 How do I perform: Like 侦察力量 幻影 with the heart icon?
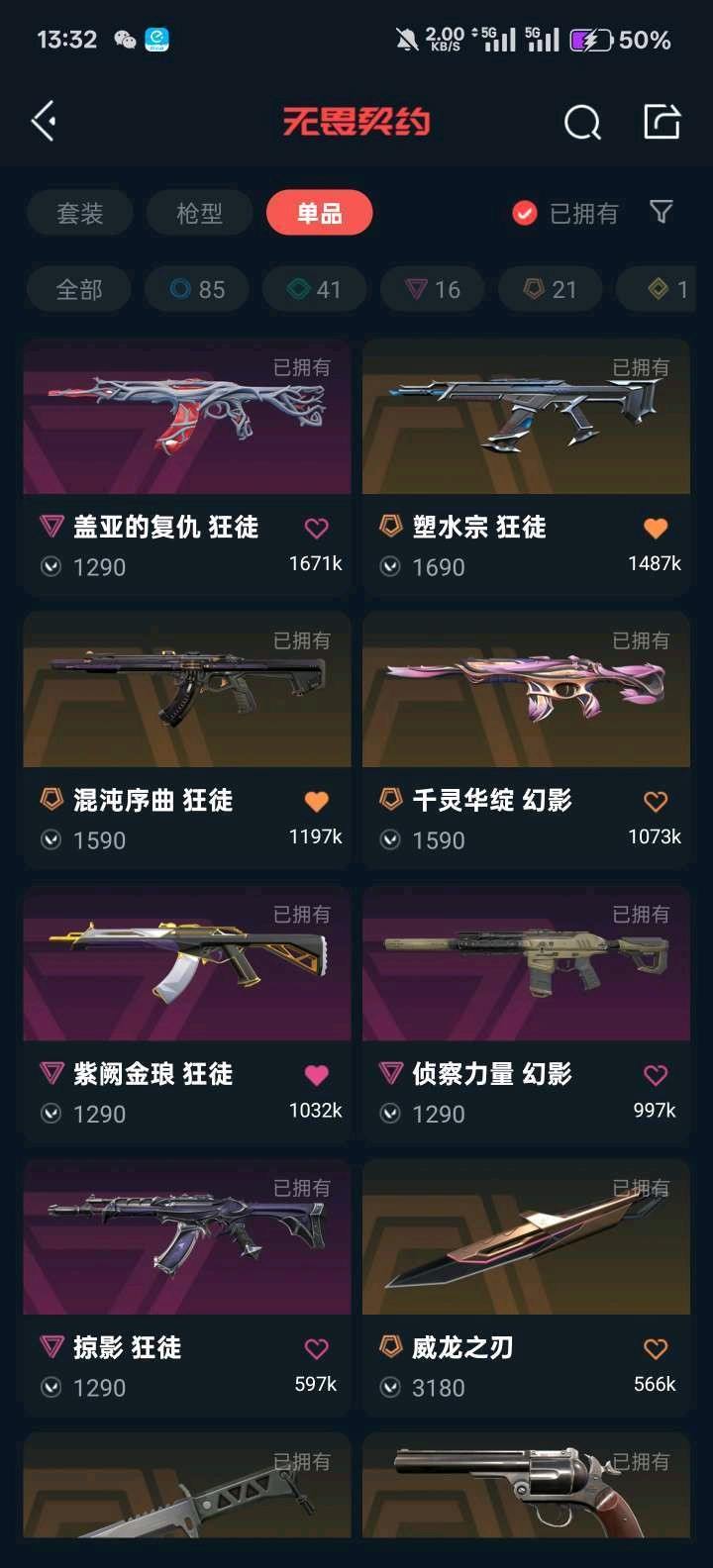[656, 1075]
